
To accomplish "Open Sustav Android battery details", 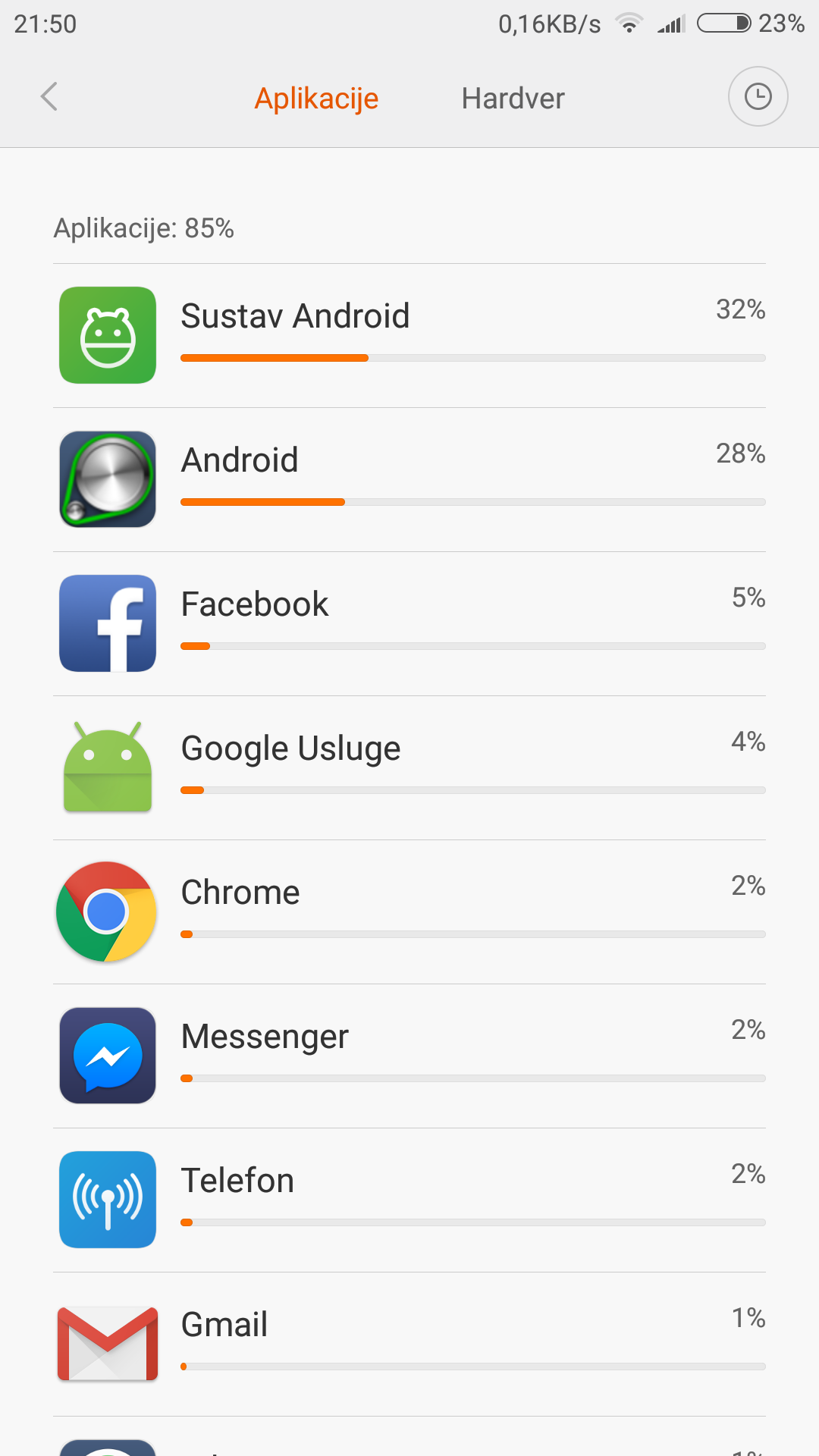I will tap(409, 335).
